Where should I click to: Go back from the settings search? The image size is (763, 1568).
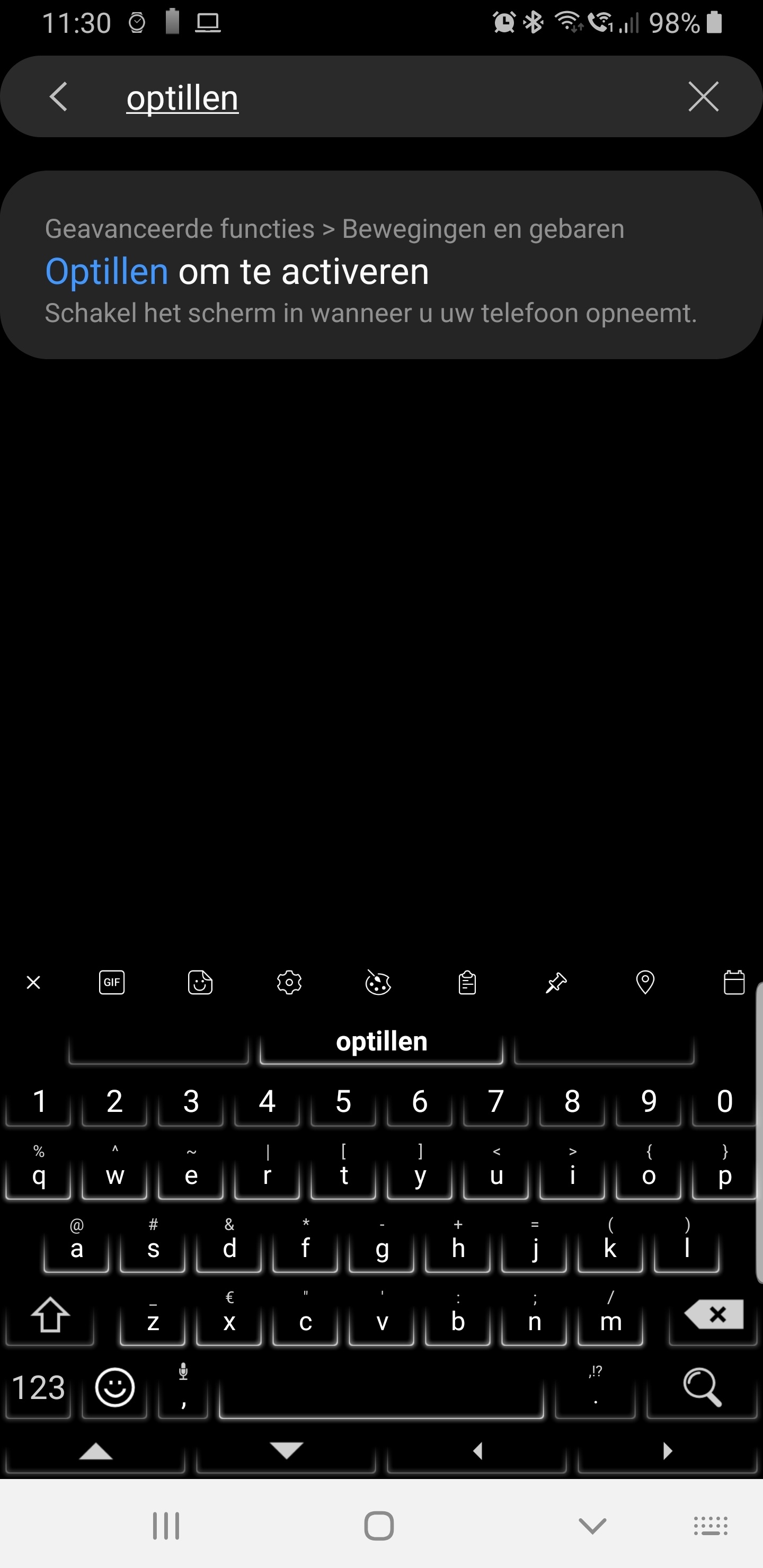(x=58, y=97)
